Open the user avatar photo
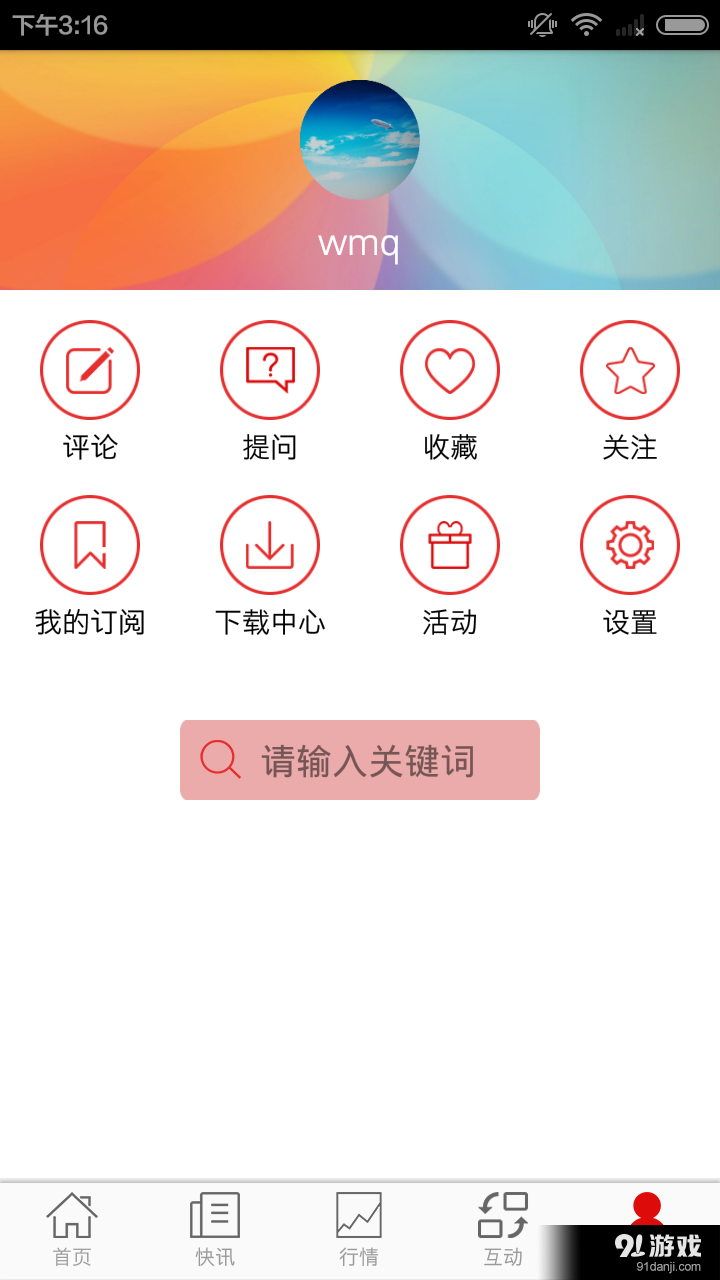720x1280 pixels. tap(359, 139)
